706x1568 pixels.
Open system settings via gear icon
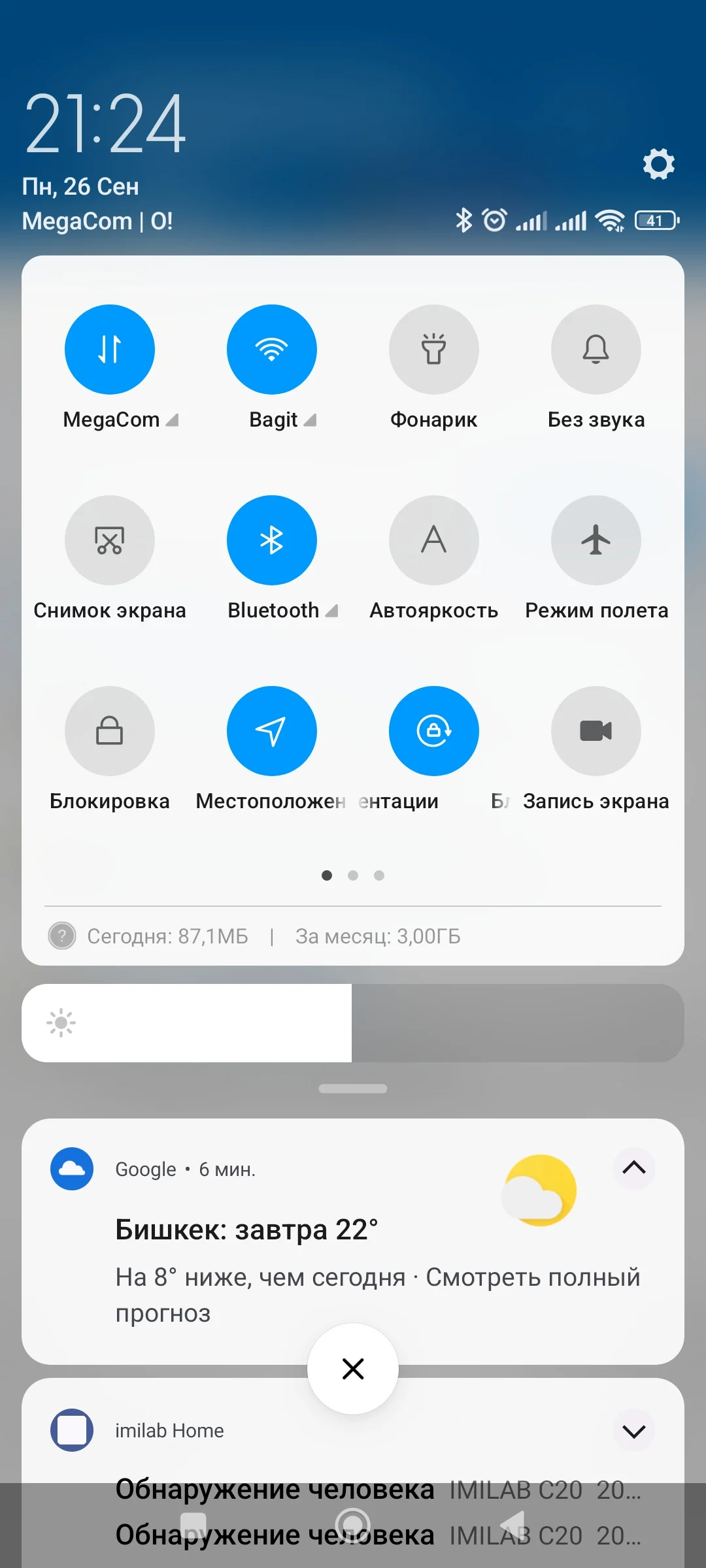point(658,165)
